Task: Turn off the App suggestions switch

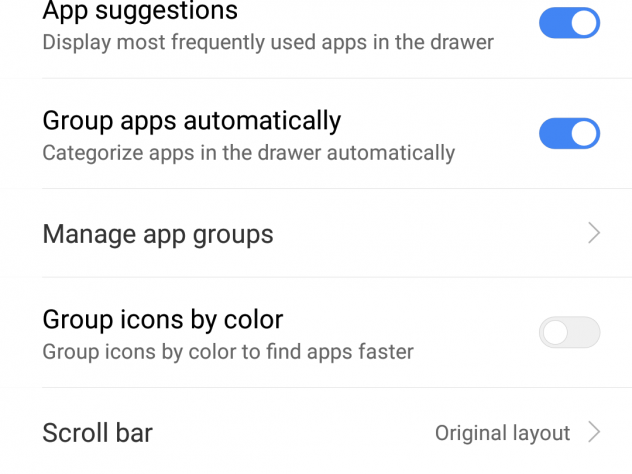Action: [x=569, y=23]
